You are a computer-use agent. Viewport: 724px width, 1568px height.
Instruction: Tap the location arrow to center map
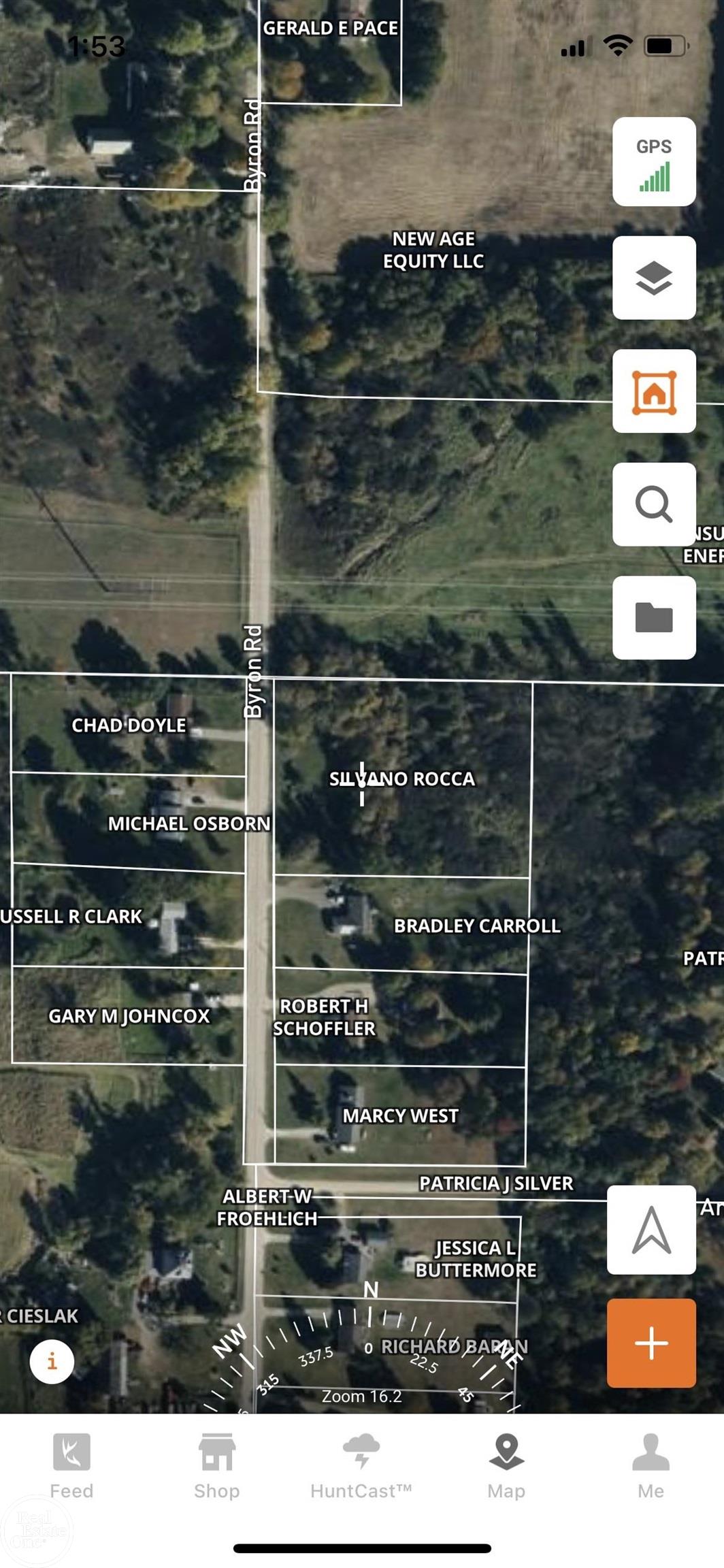[x=651, y=1230]
